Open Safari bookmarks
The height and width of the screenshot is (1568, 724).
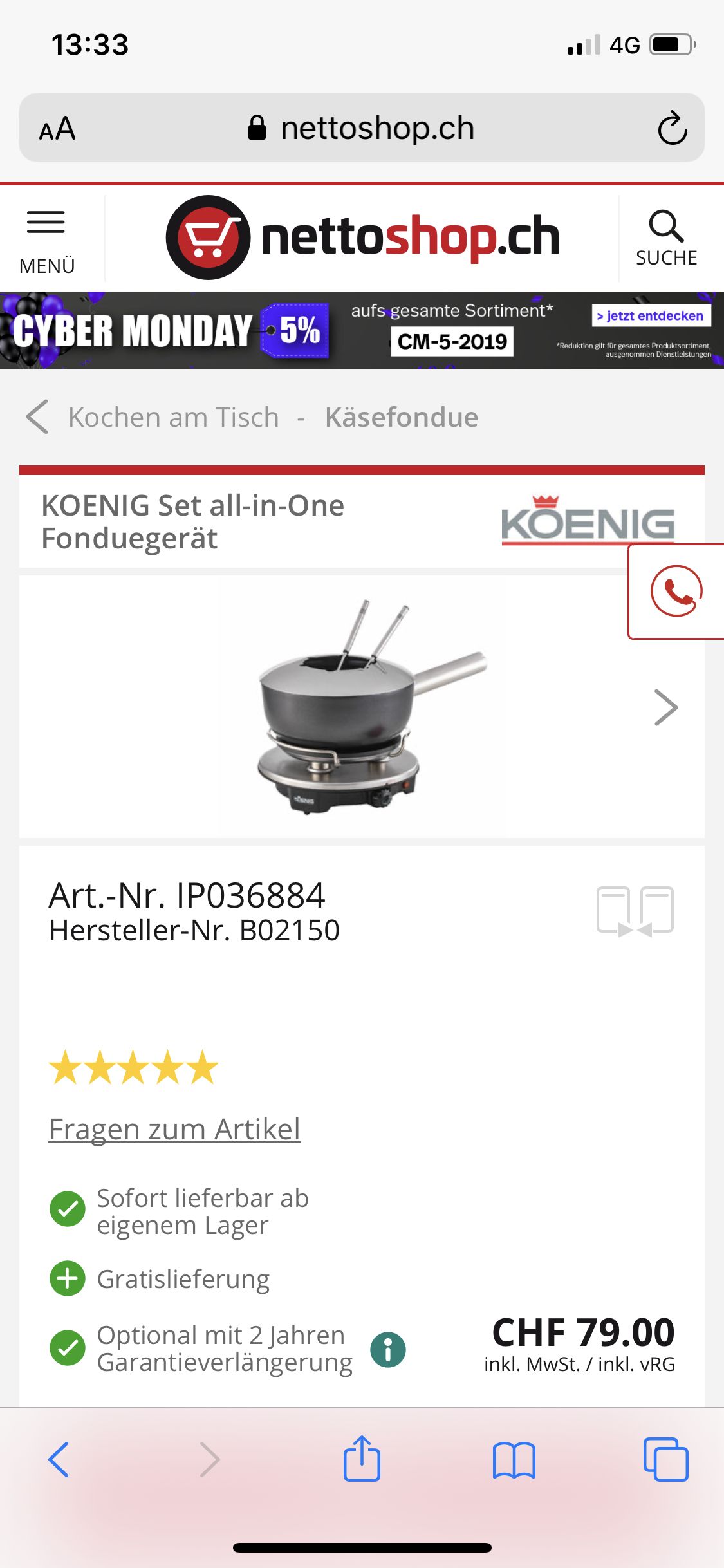(514, 1459)
